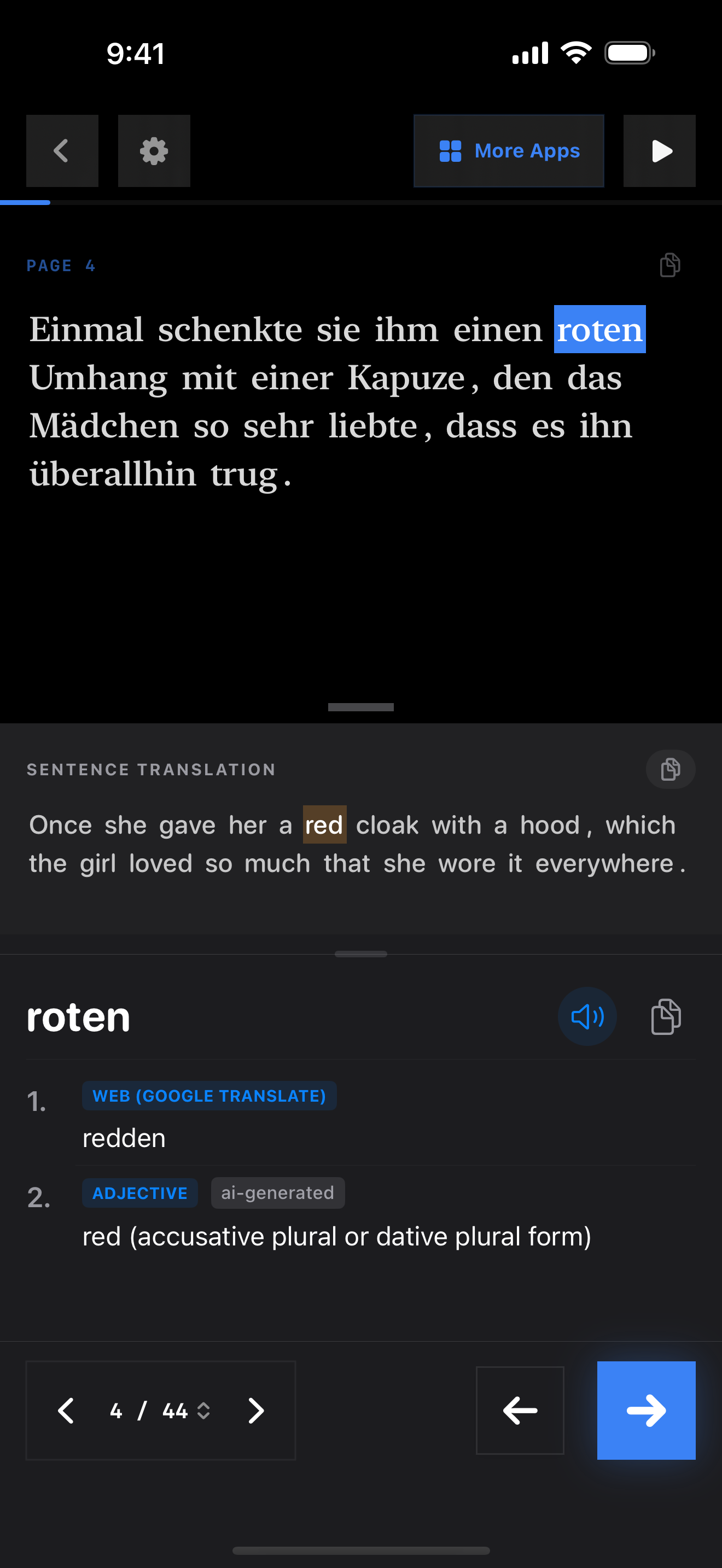Select the word Kapuze in the text
This screenshot has width=722, height=1568.
[406, 379]
